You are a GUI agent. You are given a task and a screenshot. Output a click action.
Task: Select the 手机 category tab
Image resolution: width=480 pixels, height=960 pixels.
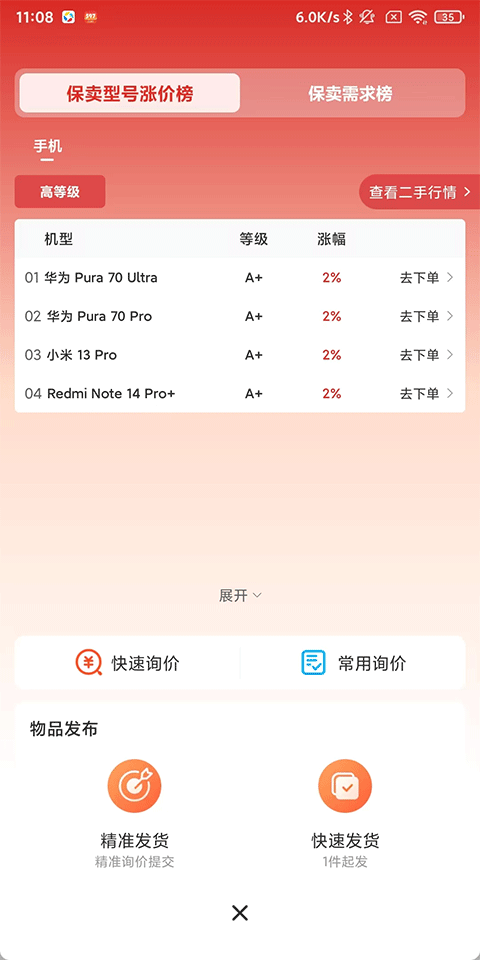48,147
